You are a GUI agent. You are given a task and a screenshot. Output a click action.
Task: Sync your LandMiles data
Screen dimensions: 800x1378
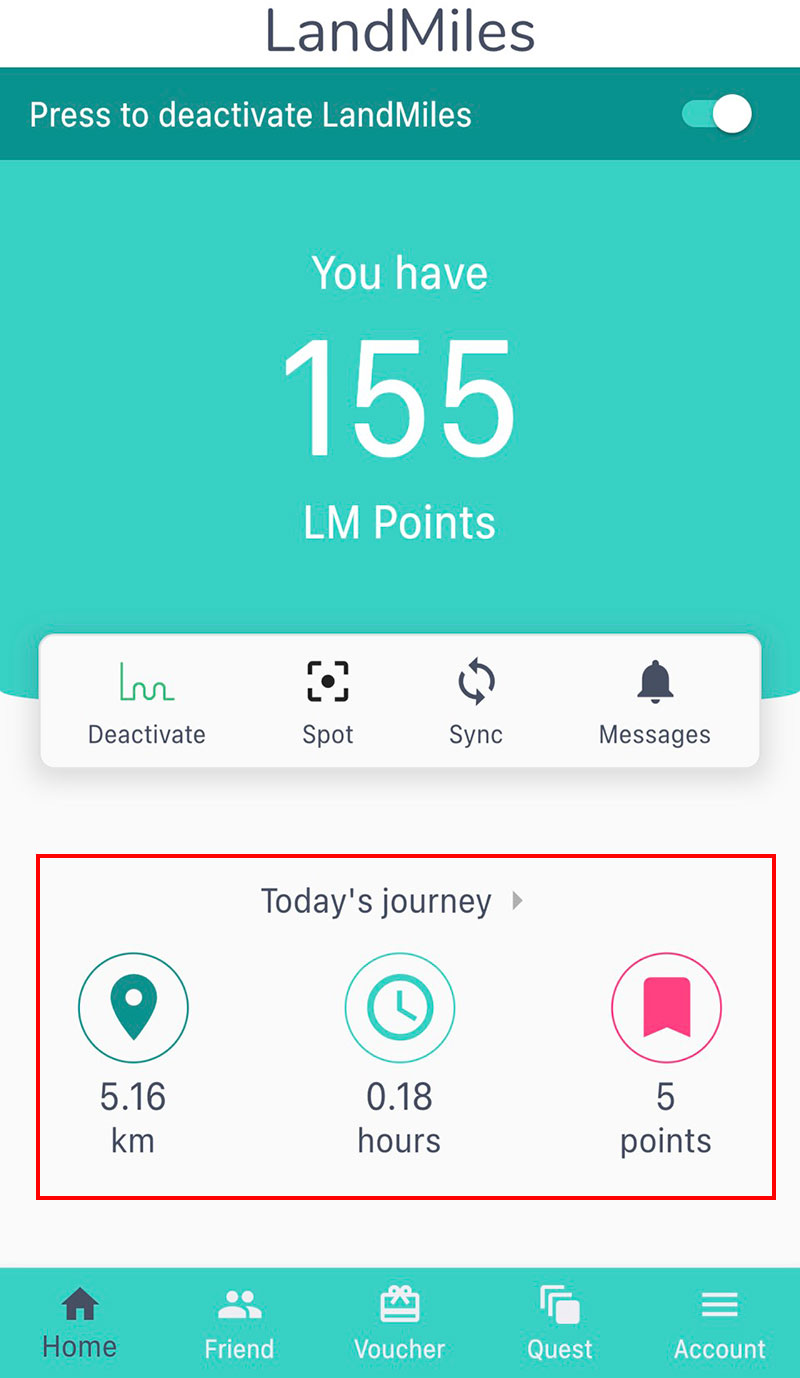476,702
